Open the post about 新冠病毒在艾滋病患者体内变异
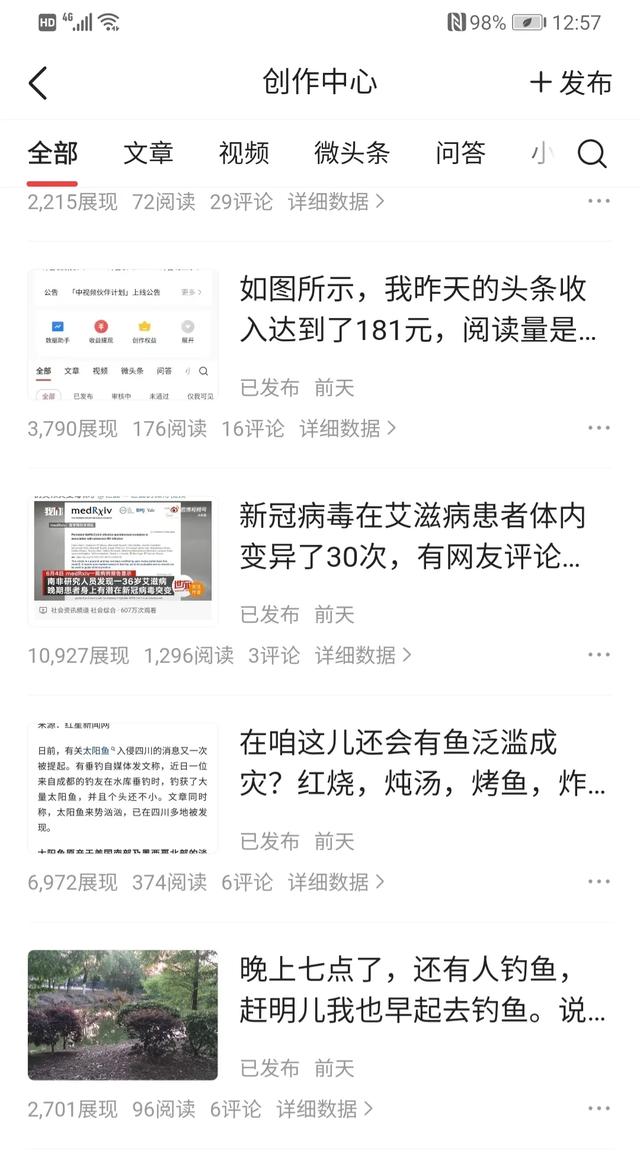 tap(411, 536)
